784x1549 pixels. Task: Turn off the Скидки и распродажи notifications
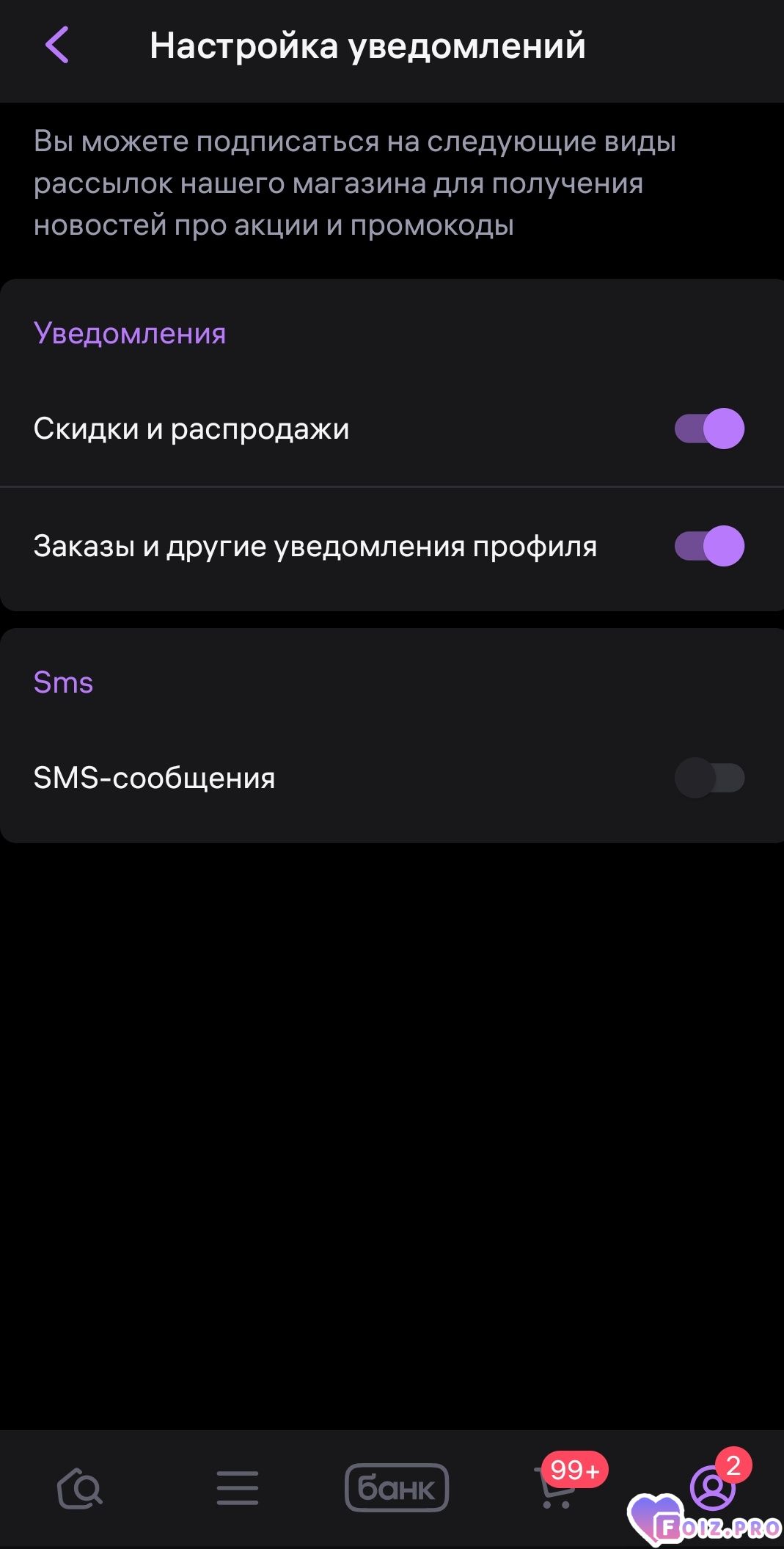point(708,429)
